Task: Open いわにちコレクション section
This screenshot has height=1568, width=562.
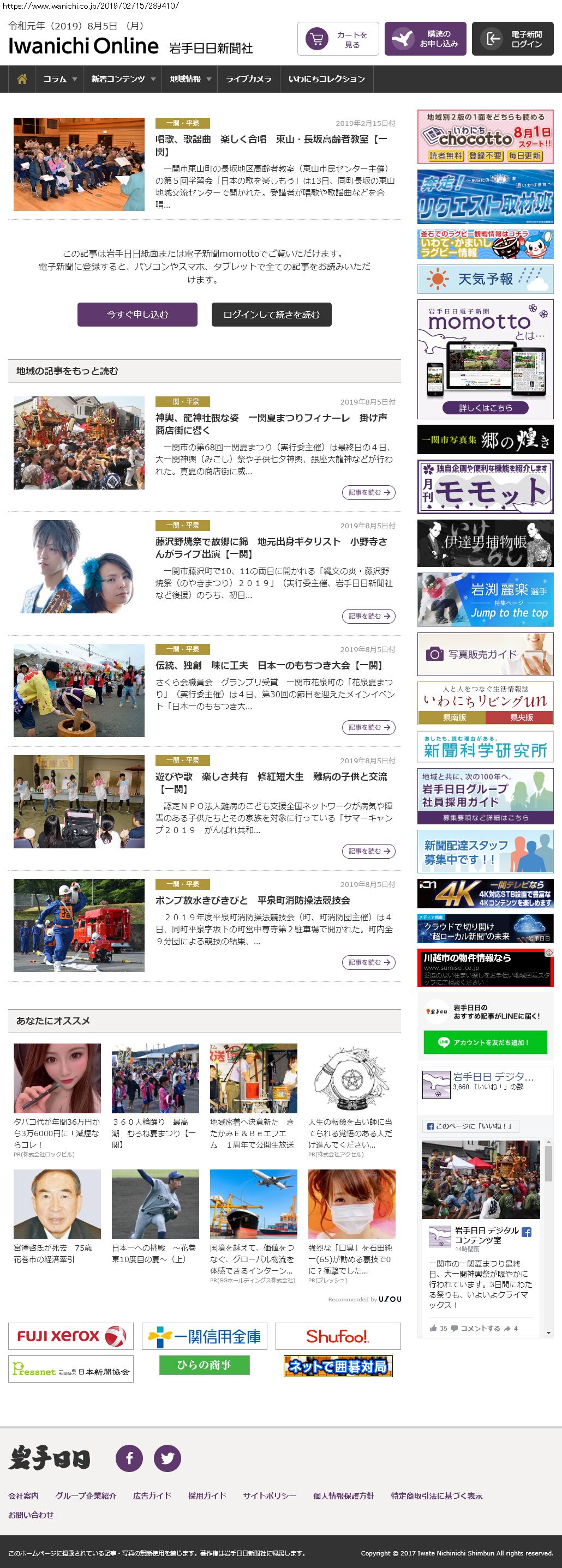Action: pos(326,79)
